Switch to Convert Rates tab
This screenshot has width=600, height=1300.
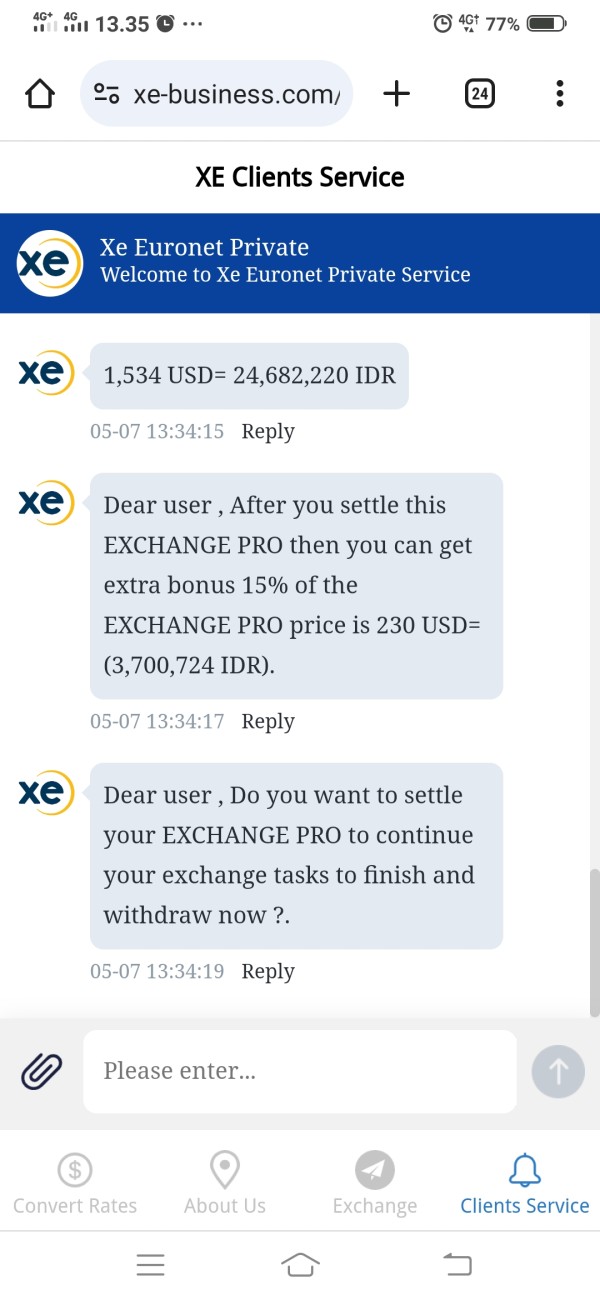pos(75,1185)
